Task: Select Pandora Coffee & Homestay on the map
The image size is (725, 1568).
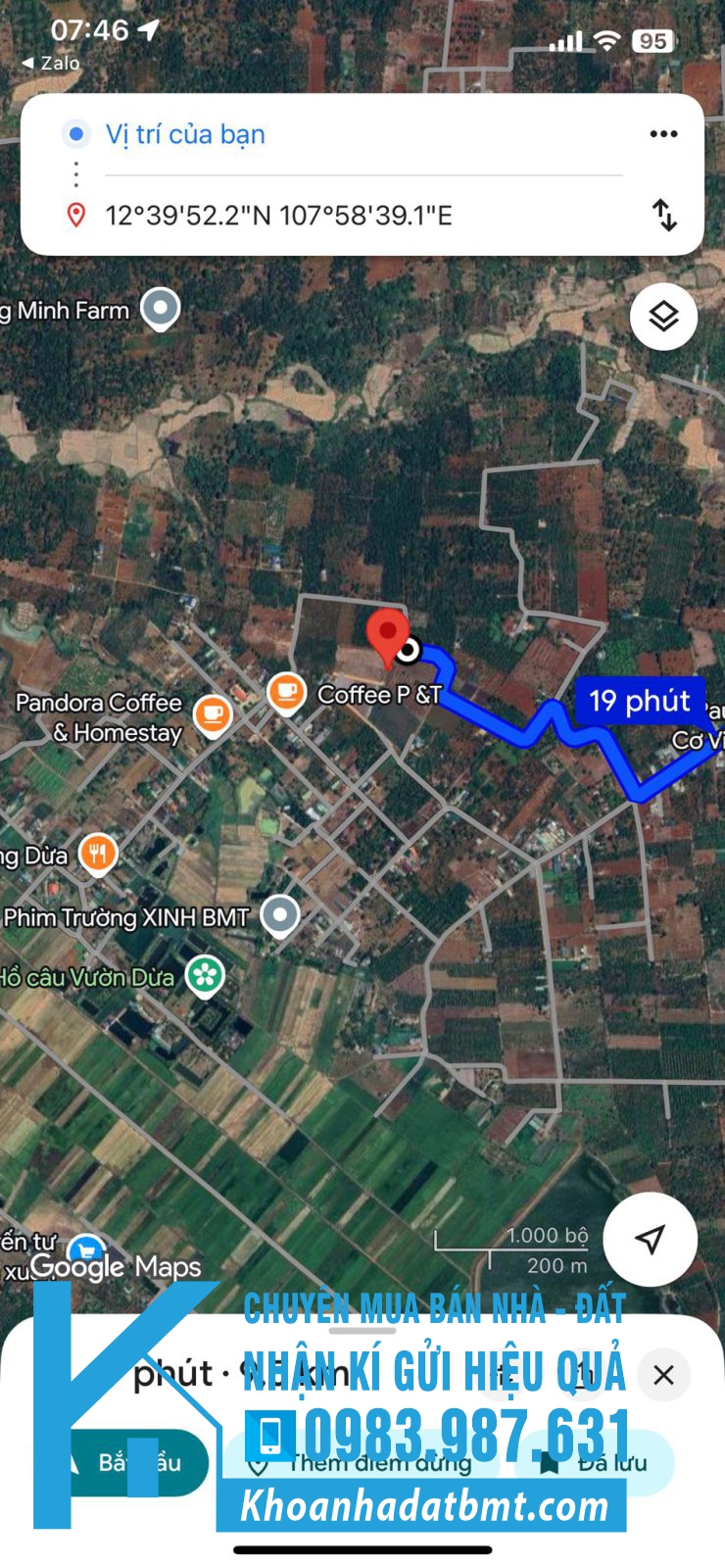Action: click(212, 714)
